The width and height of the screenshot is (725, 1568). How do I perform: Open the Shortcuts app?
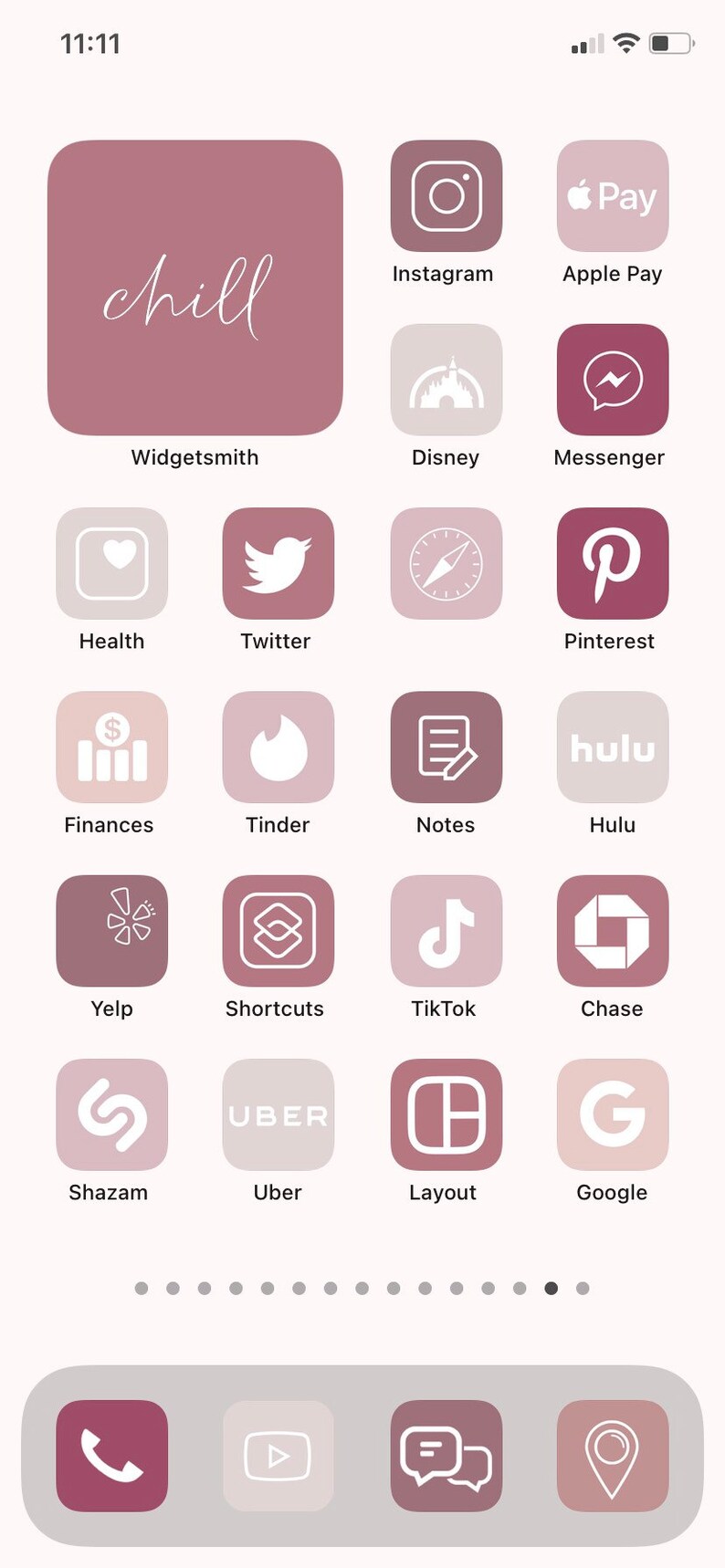278,931
